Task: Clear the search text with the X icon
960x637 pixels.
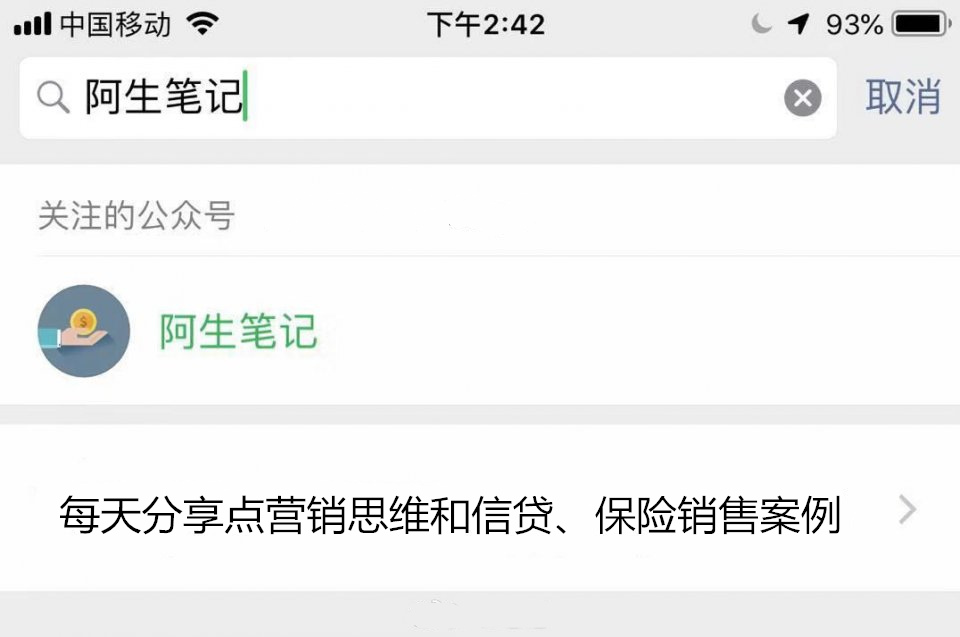Action: click(x=801, y=98)
